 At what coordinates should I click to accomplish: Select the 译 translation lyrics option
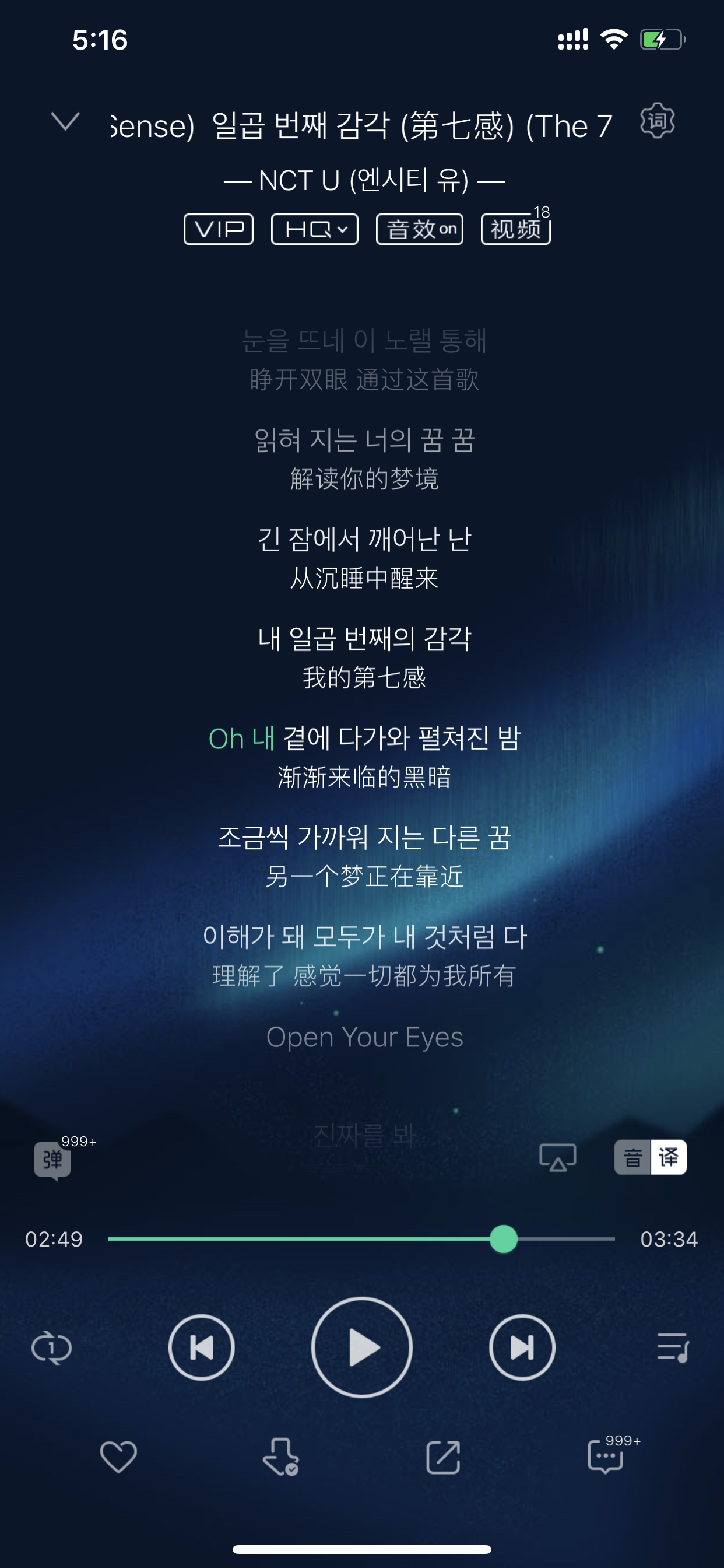(669, 1157)
